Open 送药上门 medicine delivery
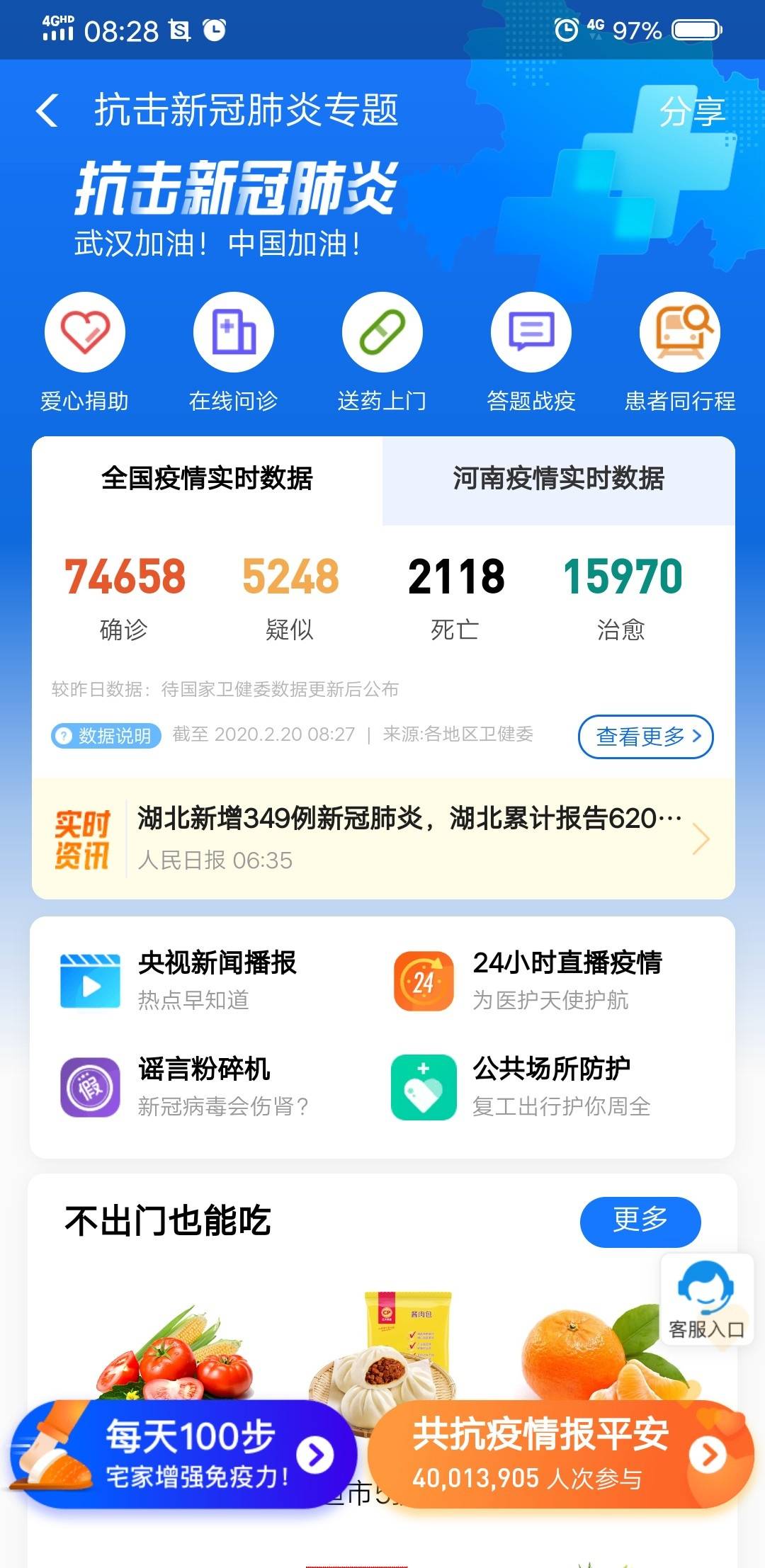This screenshot has height=1568, width=765. pyautogui.click(x=382, y=352)
